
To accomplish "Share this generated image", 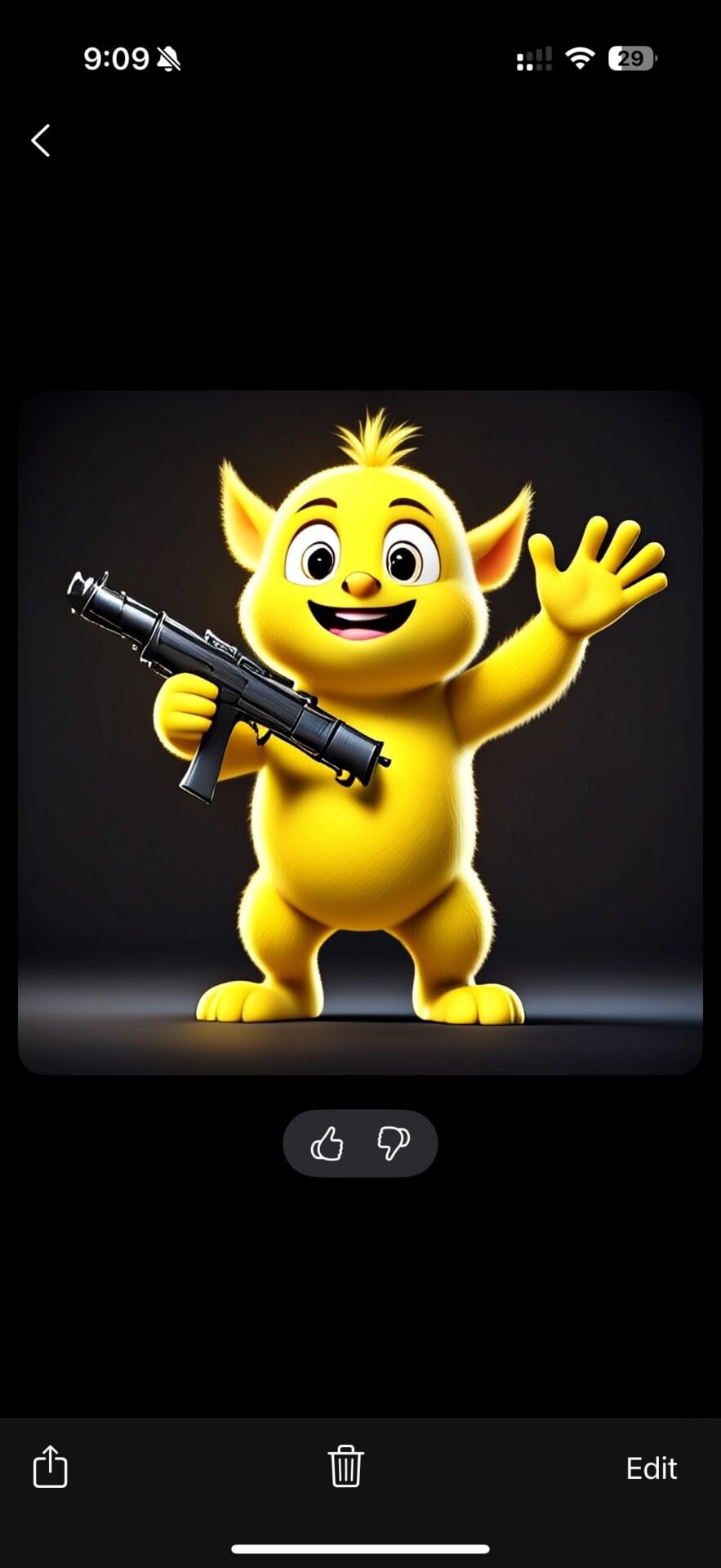I will [x=50, y=1467].
